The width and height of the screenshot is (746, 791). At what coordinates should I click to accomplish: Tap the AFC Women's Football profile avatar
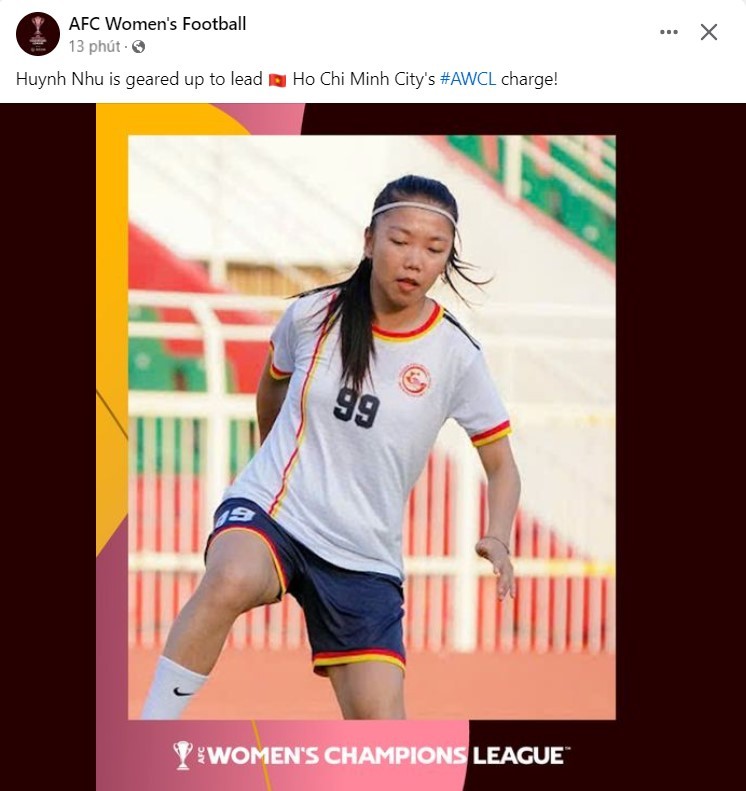point(38,34)
